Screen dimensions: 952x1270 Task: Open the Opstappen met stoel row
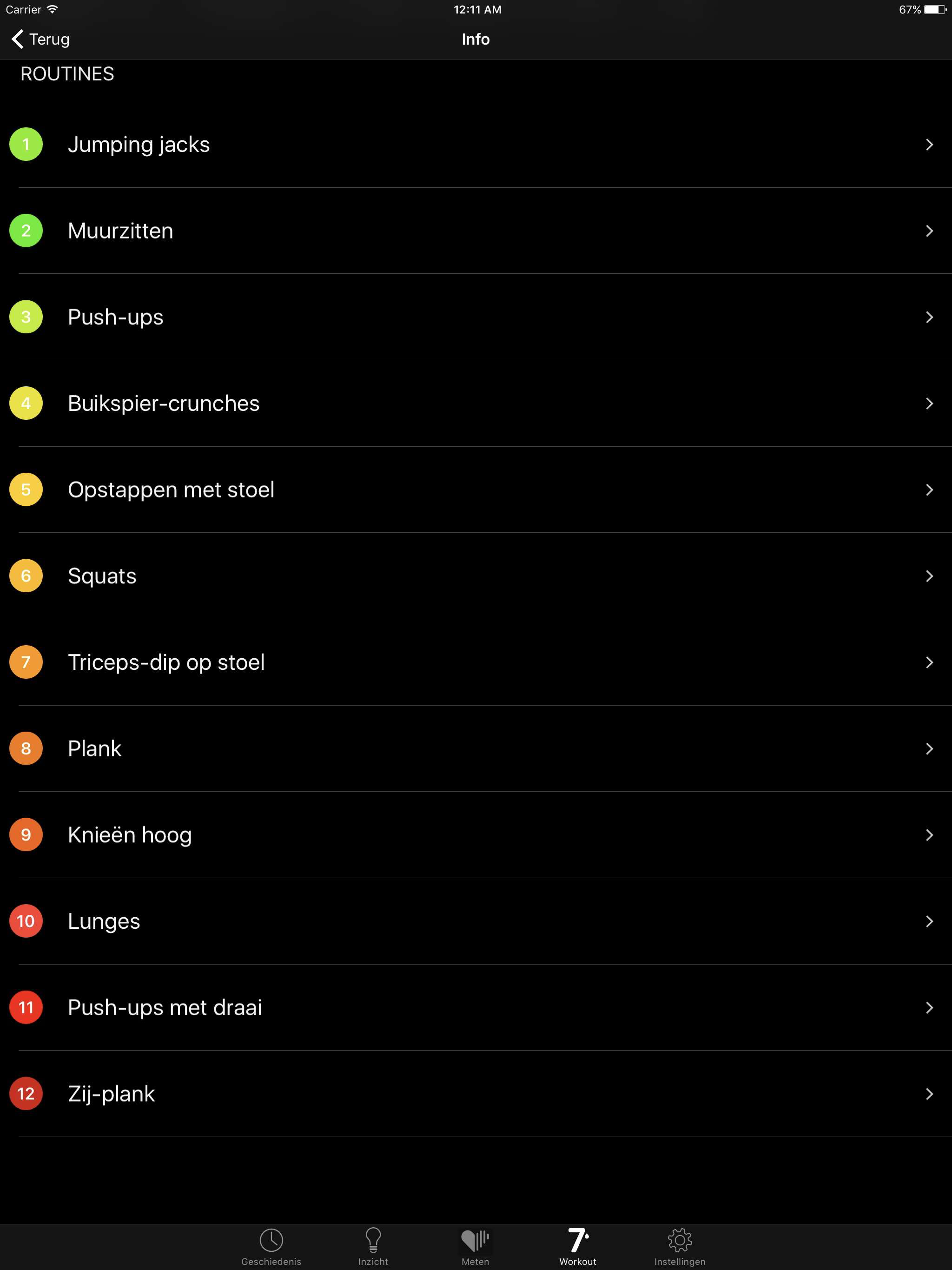(344, 490)
